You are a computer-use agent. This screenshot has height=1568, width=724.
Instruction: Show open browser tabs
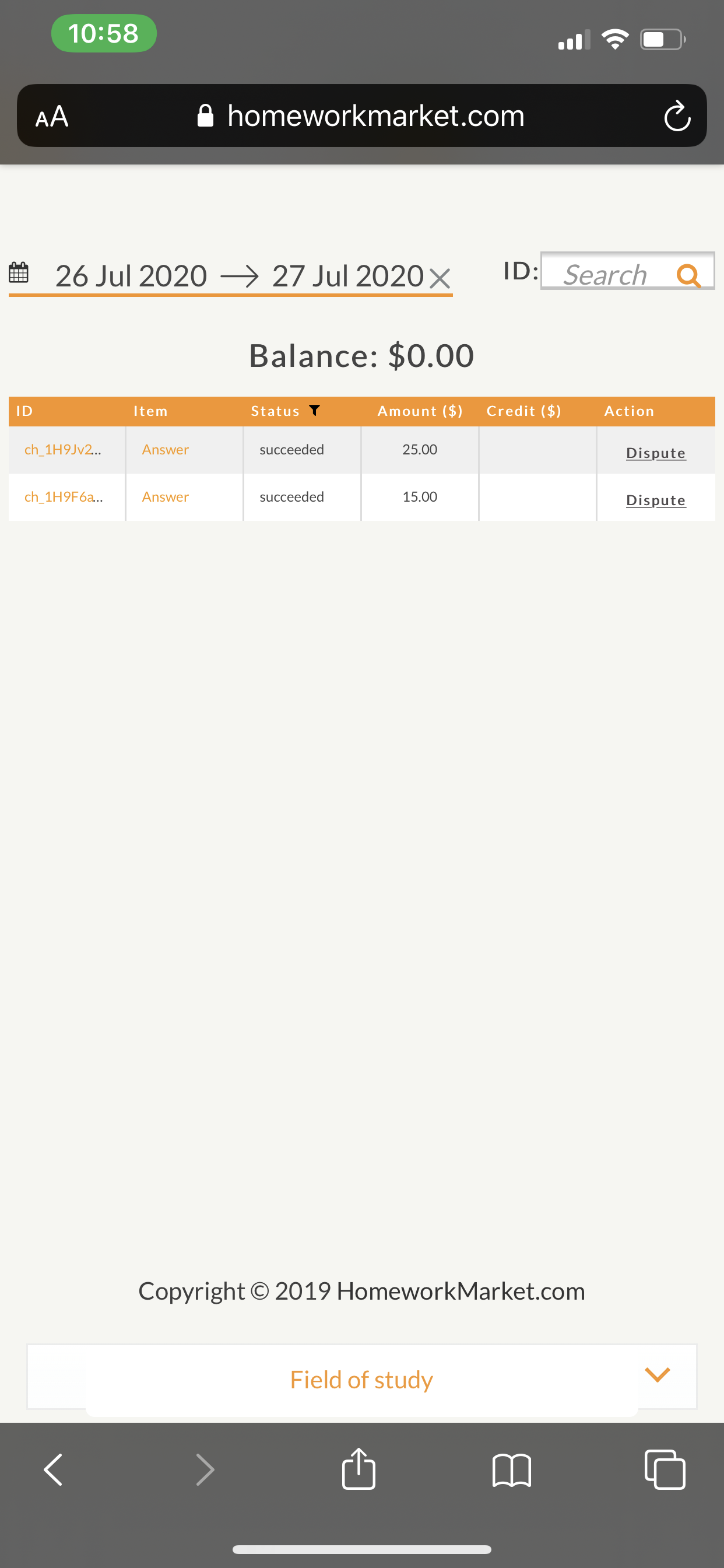[x=665, y=1470]
